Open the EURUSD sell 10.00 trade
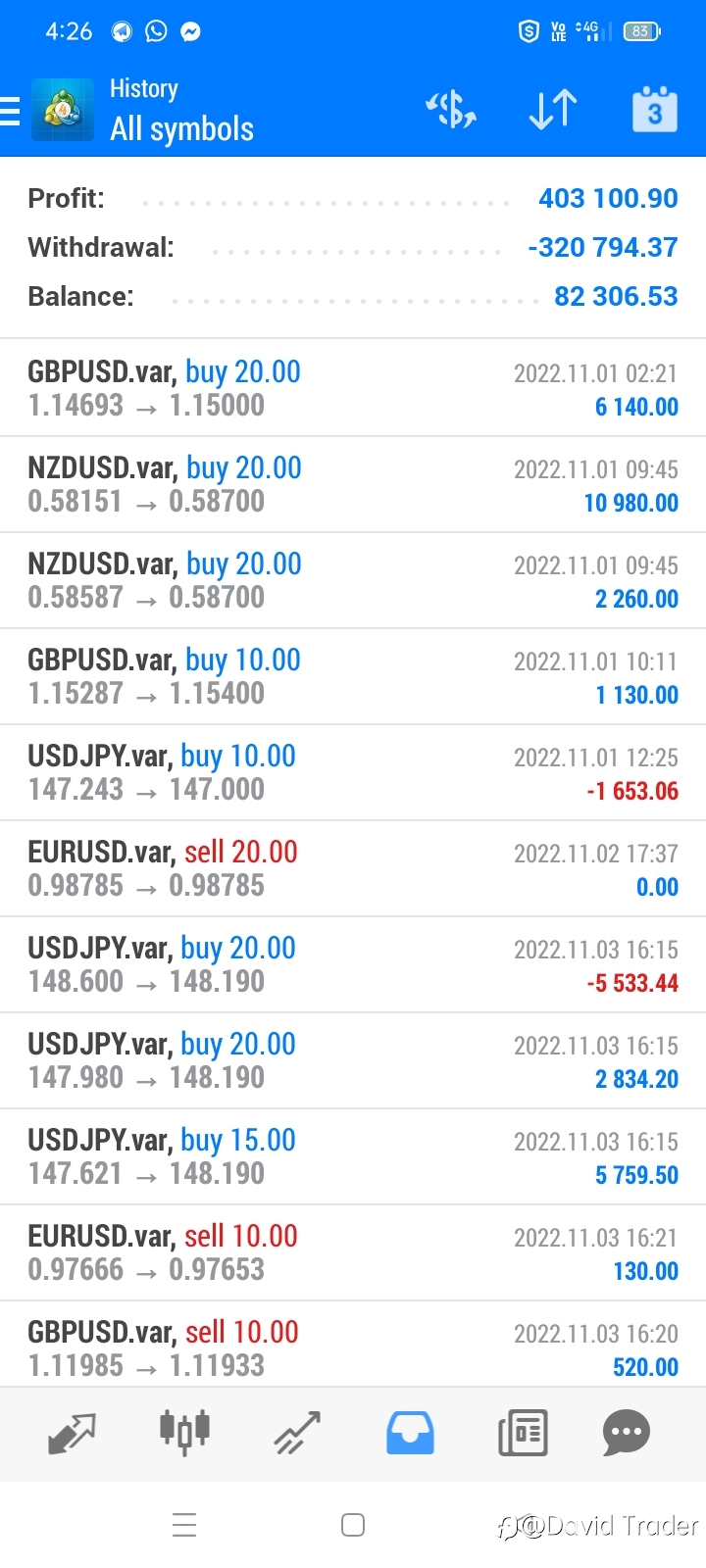Viewport: 706px width, 1568px height. tap(353, 1252)
